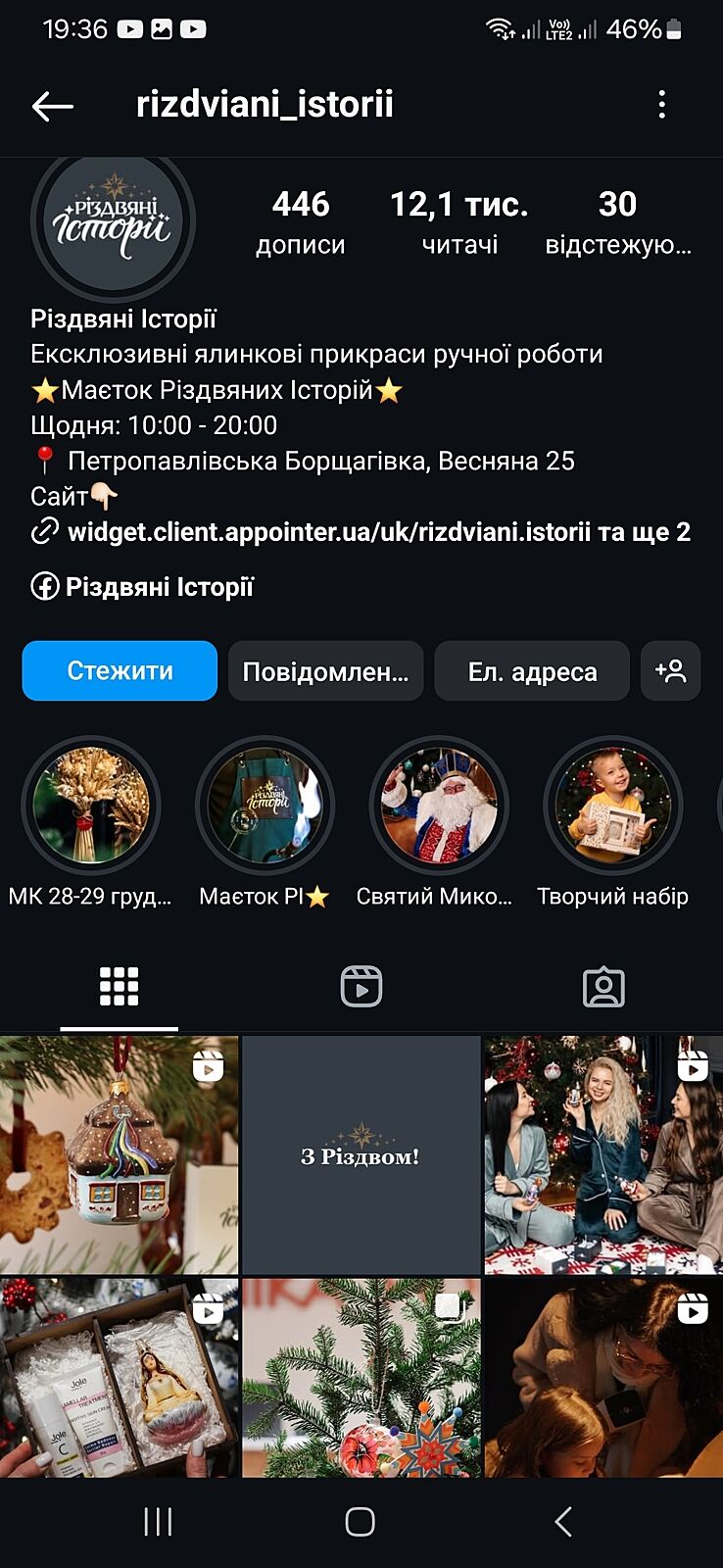Open the three-dot overflow menu
The height and width of the screenshot is (1568, 723).
click(x=662, y=105)
